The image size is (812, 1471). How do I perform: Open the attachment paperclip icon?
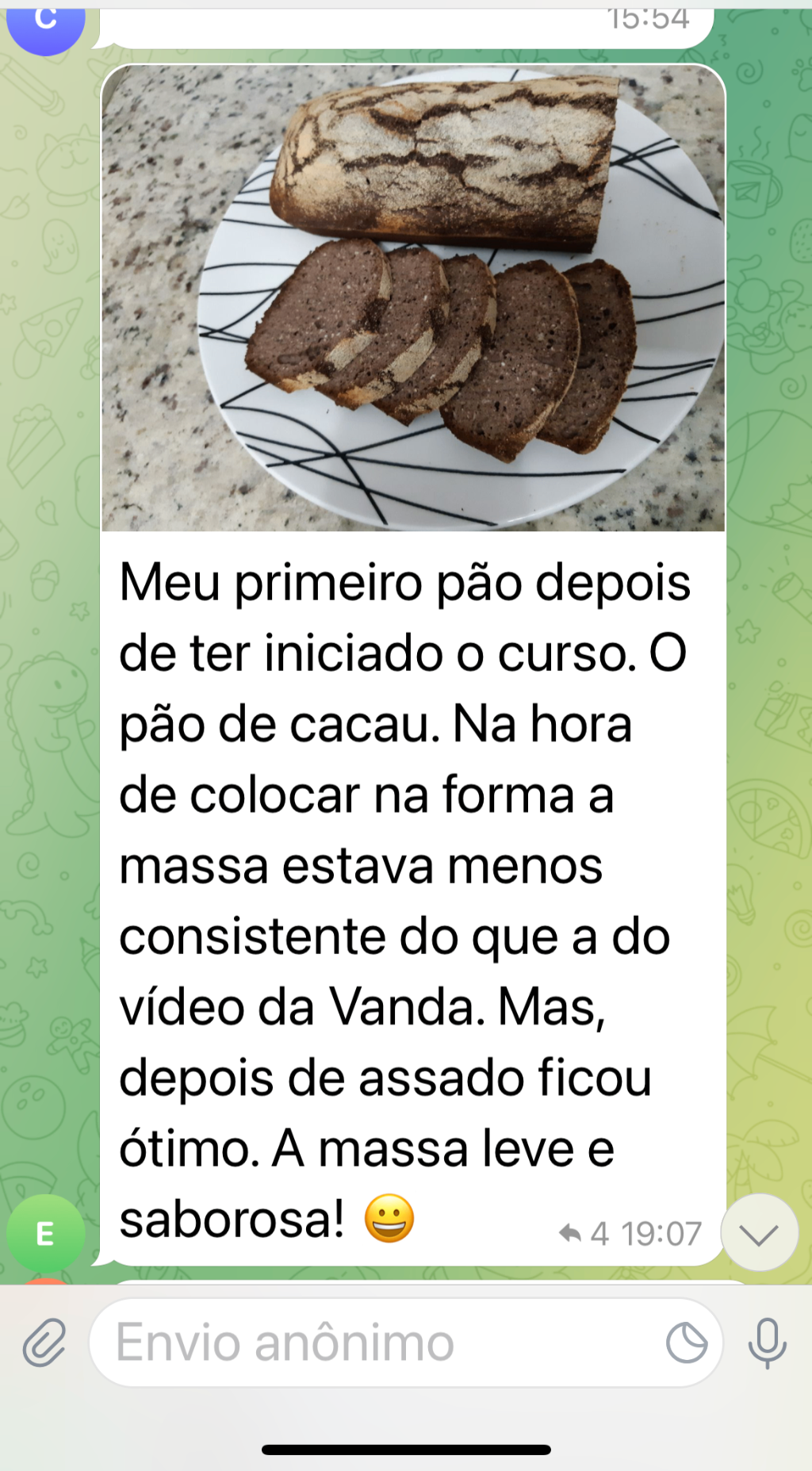pyautogui.click(x=44, y=1343)
